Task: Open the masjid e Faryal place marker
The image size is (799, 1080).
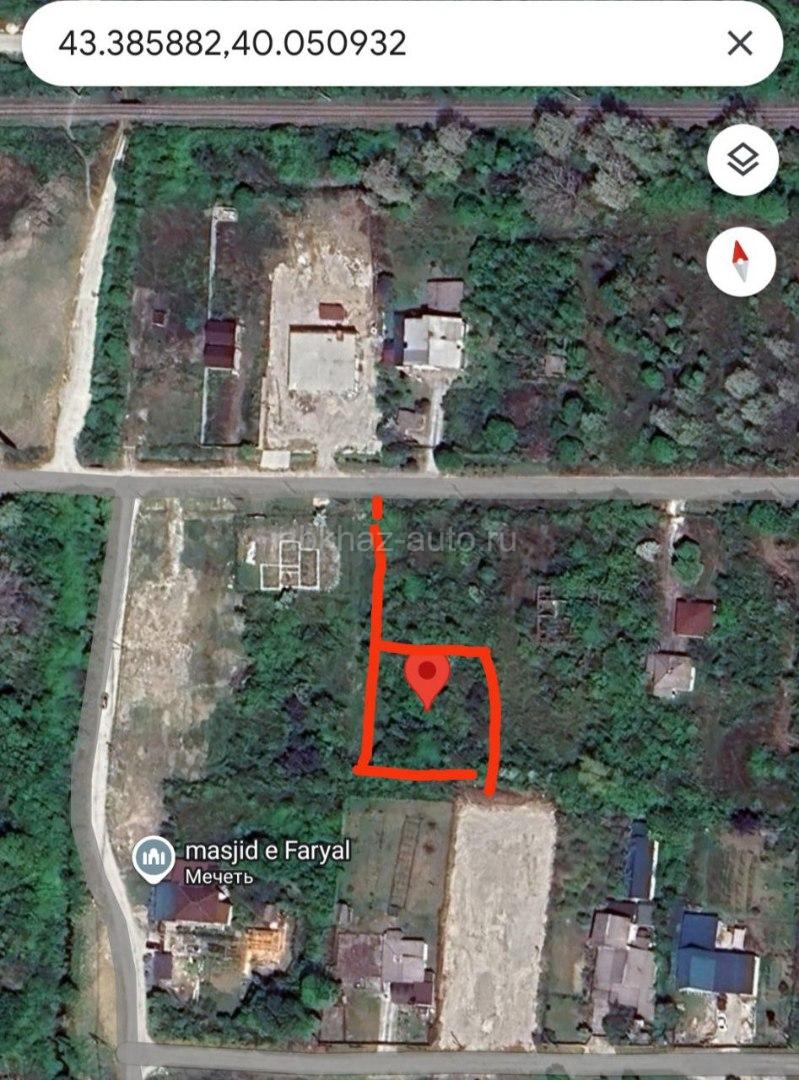Action: point(155,857)
